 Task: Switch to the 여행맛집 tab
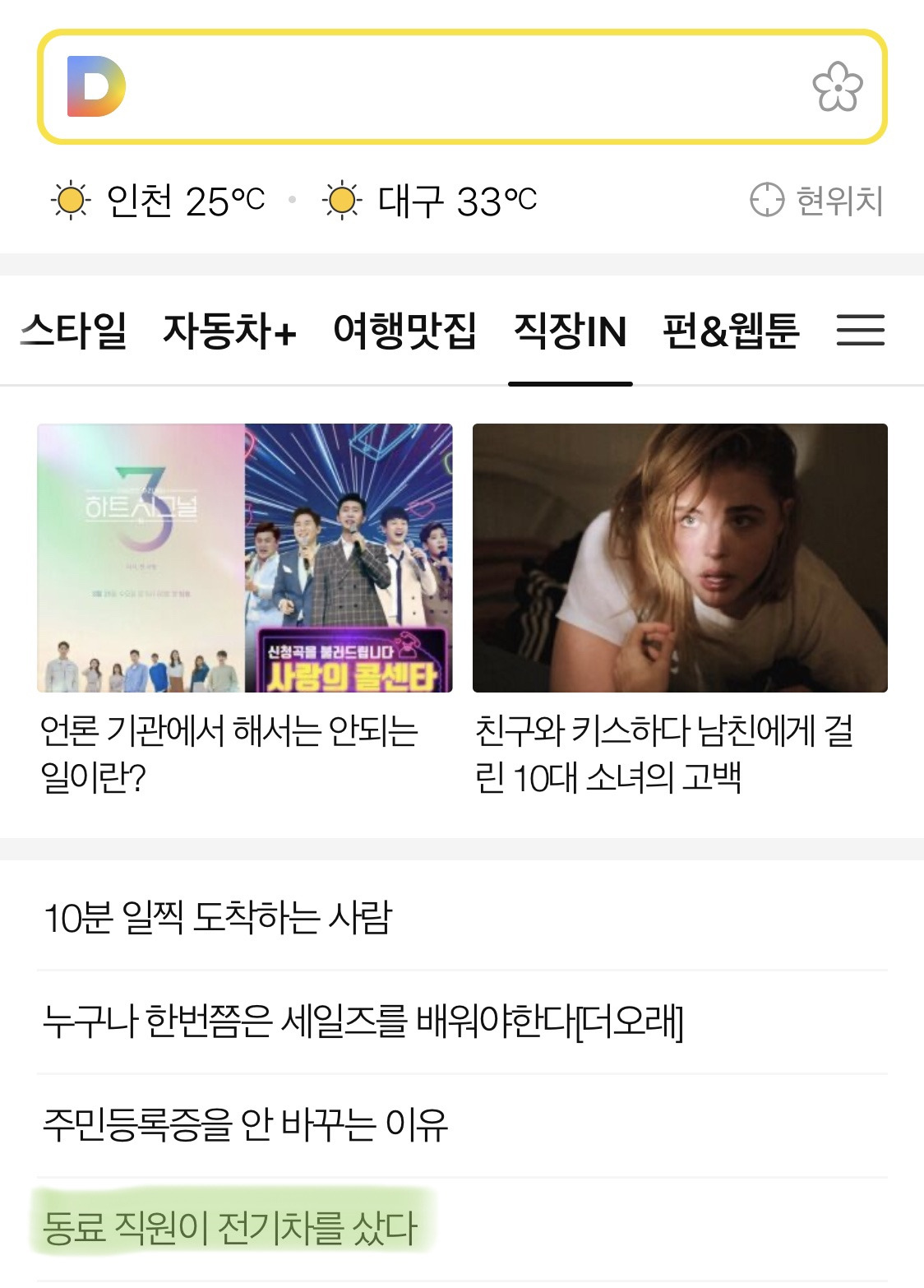click(x=404, y=331)
